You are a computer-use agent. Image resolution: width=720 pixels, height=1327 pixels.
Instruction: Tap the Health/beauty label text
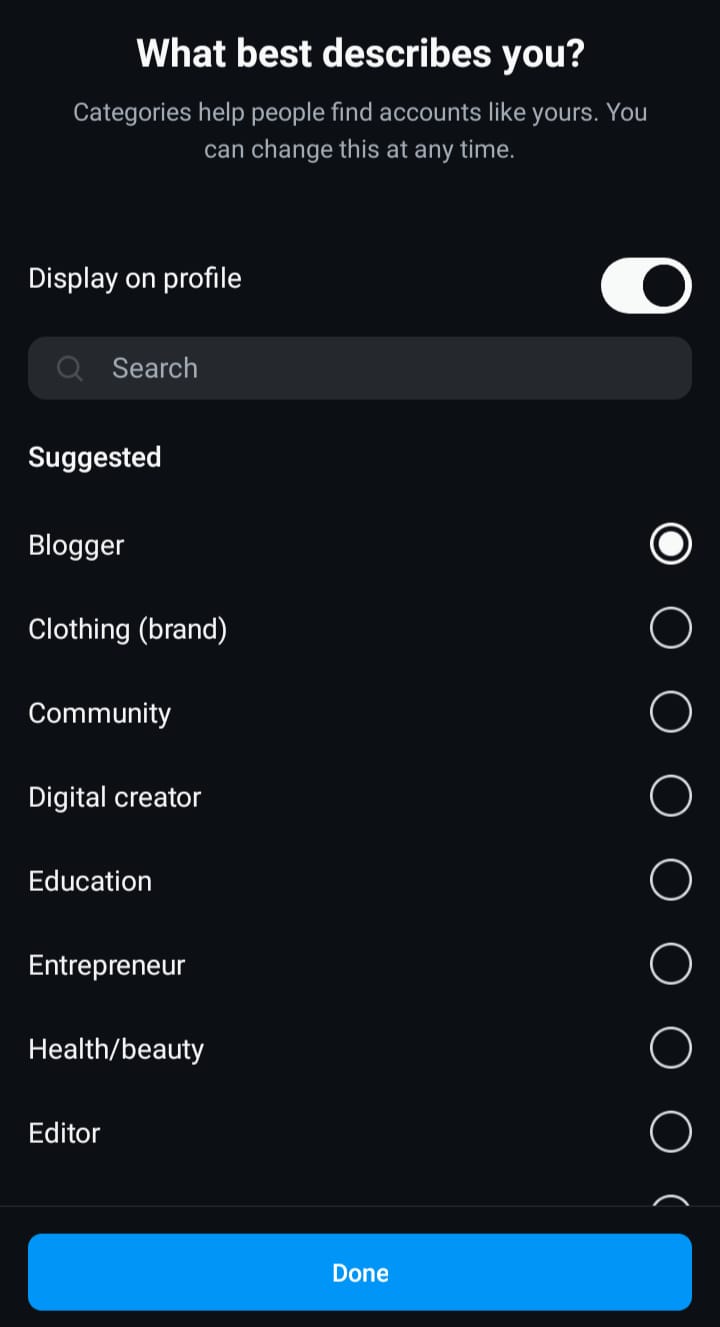[116, 1048]
